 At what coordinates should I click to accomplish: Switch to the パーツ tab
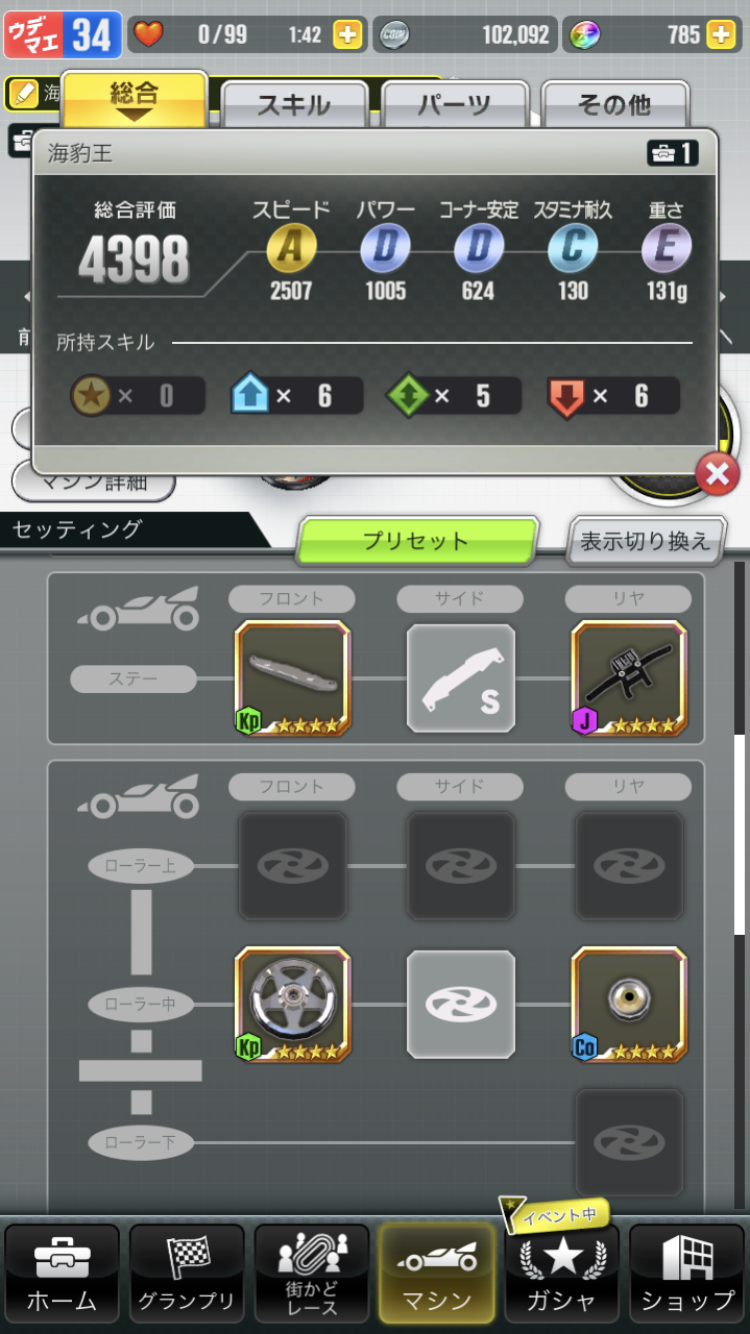click(454, 105)
